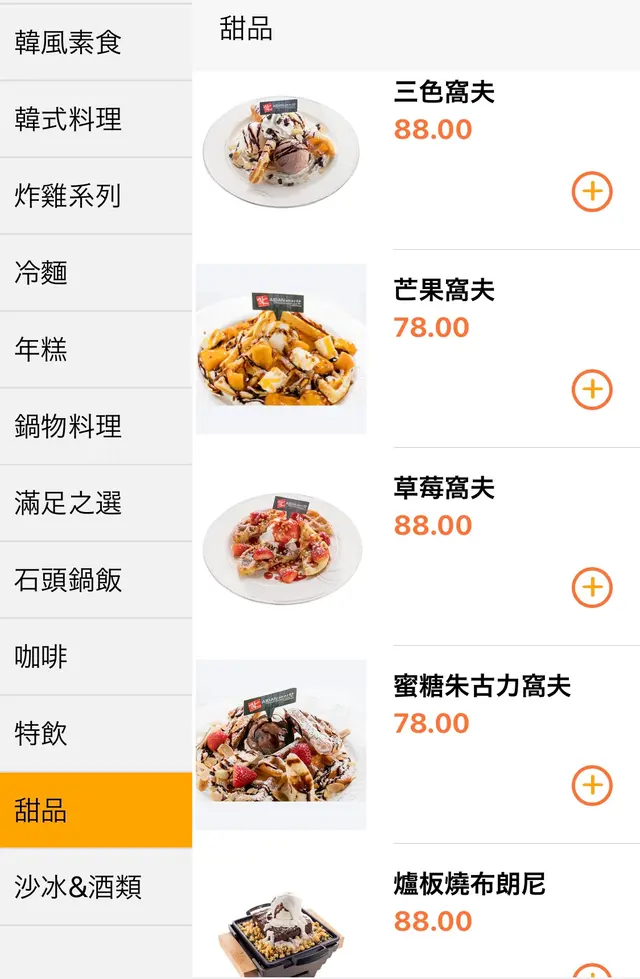Add 芒果窩夫 to the order
Viewport: 640px width, 979px height.
[592, 389]
